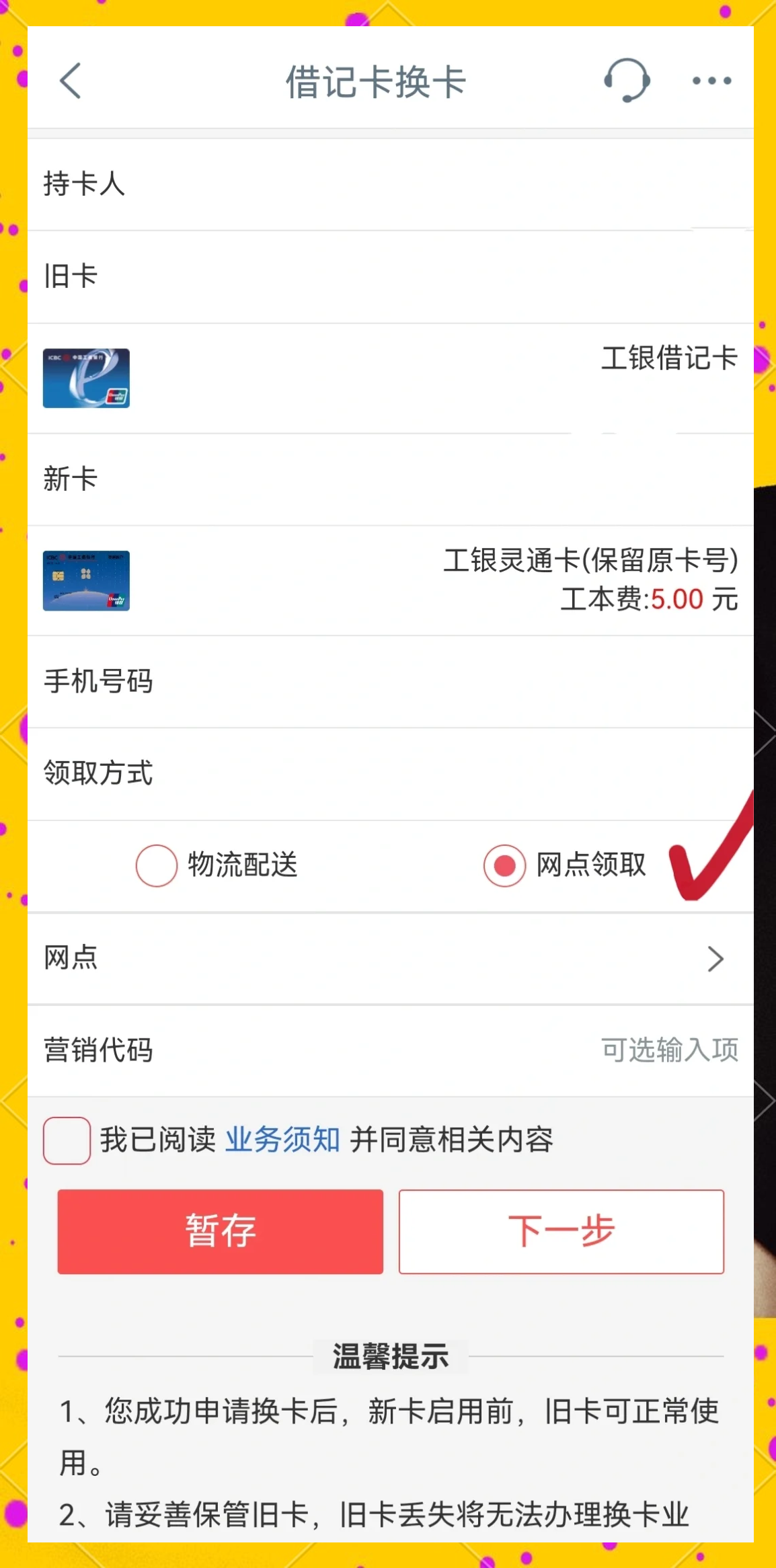Check the agreement checkbox for 业务须知

coord(67,1140)
